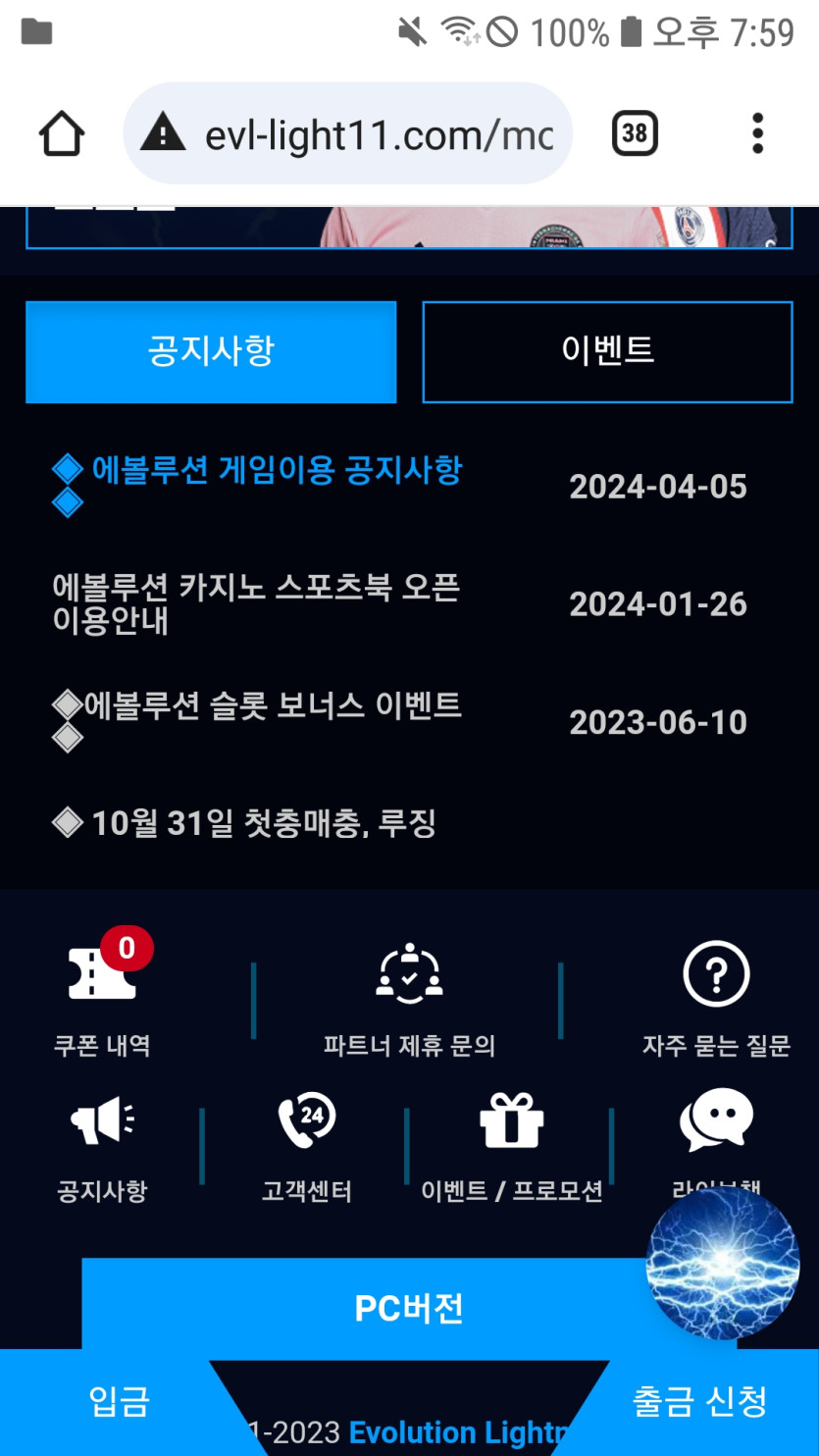Open 고객센터 customer center

click(x=306, y=1148)
